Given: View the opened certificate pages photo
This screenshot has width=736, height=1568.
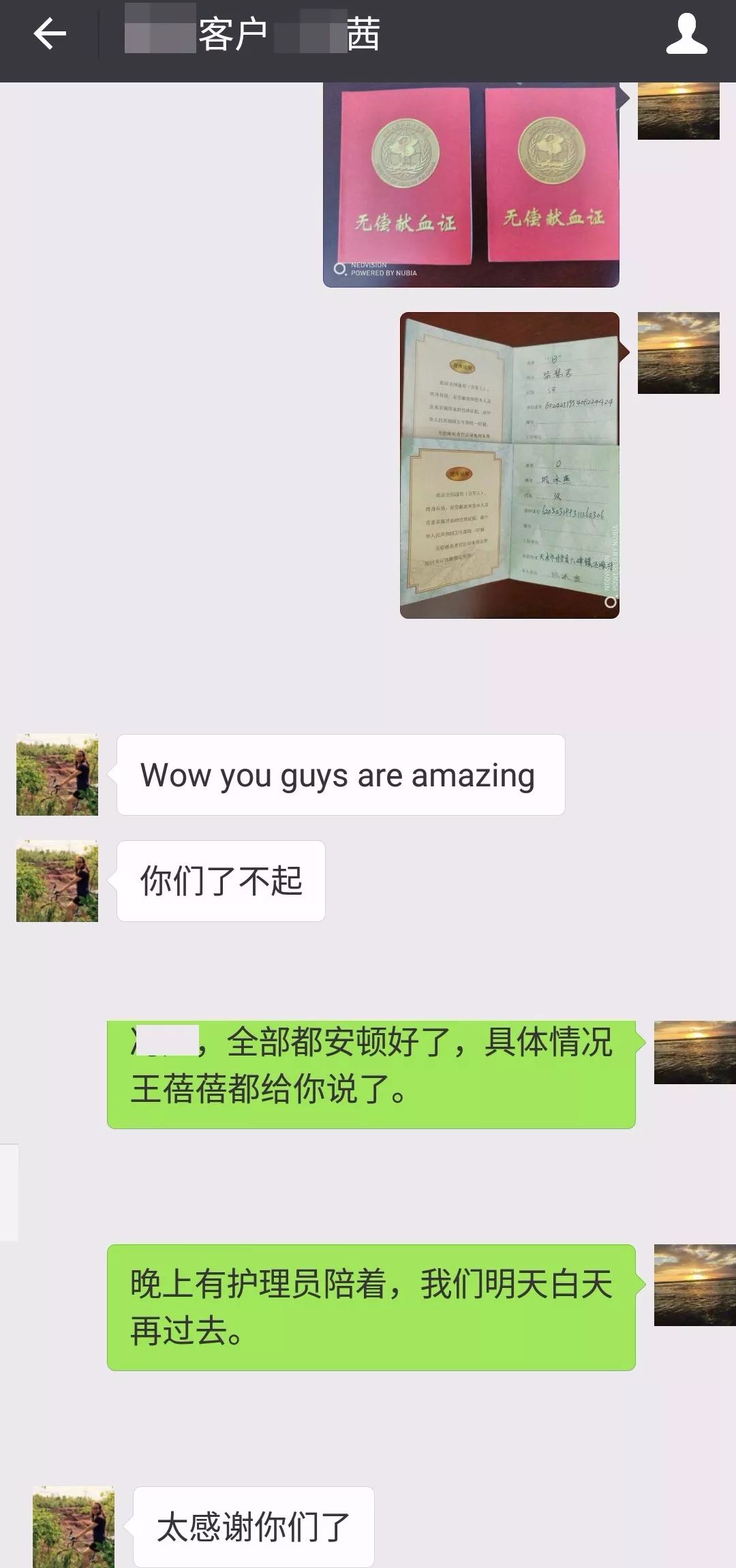Looking at the screenshot, I should tap(509, 465).
